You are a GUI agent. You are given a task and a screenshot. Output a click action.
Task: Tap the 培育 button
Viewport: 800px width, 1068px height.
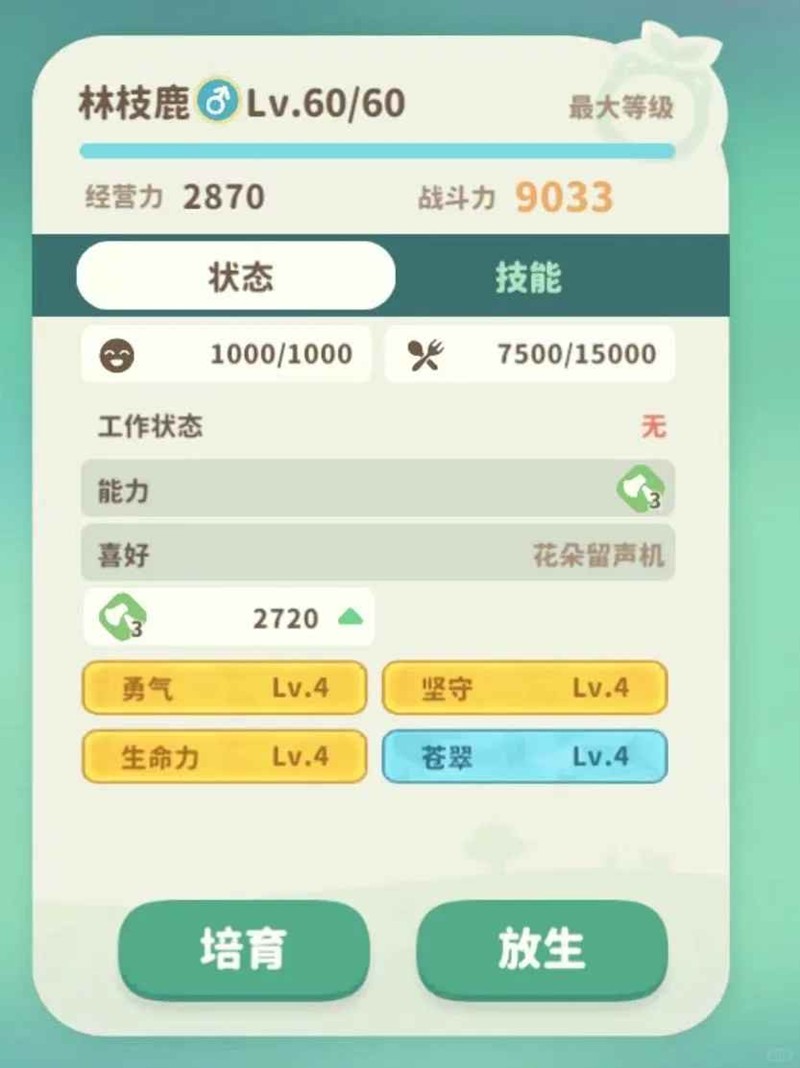pyautogui.click(x=243, y=949)
